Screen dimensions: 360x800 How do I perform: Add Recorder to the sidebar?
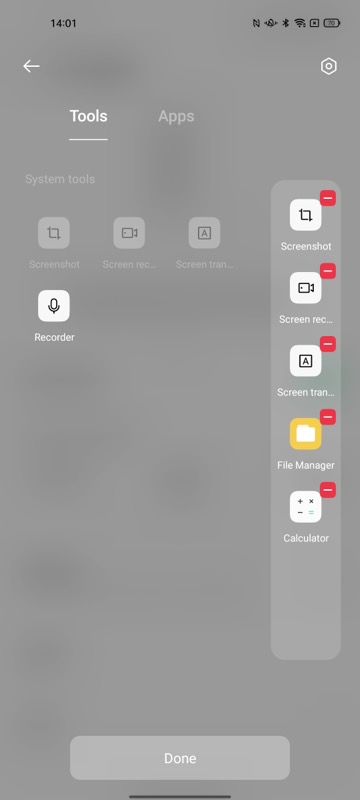(x=54, y=306)
